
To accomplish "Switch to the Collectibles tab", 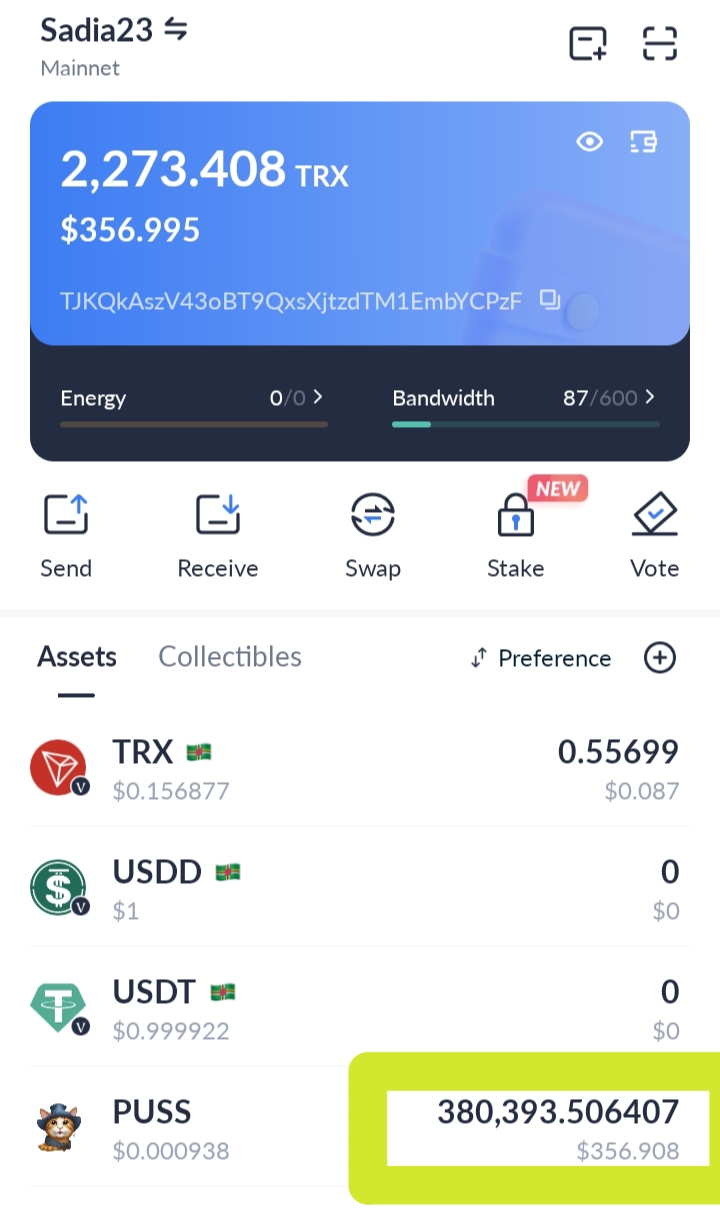I will pyautogui.click(x=230, y=657).
